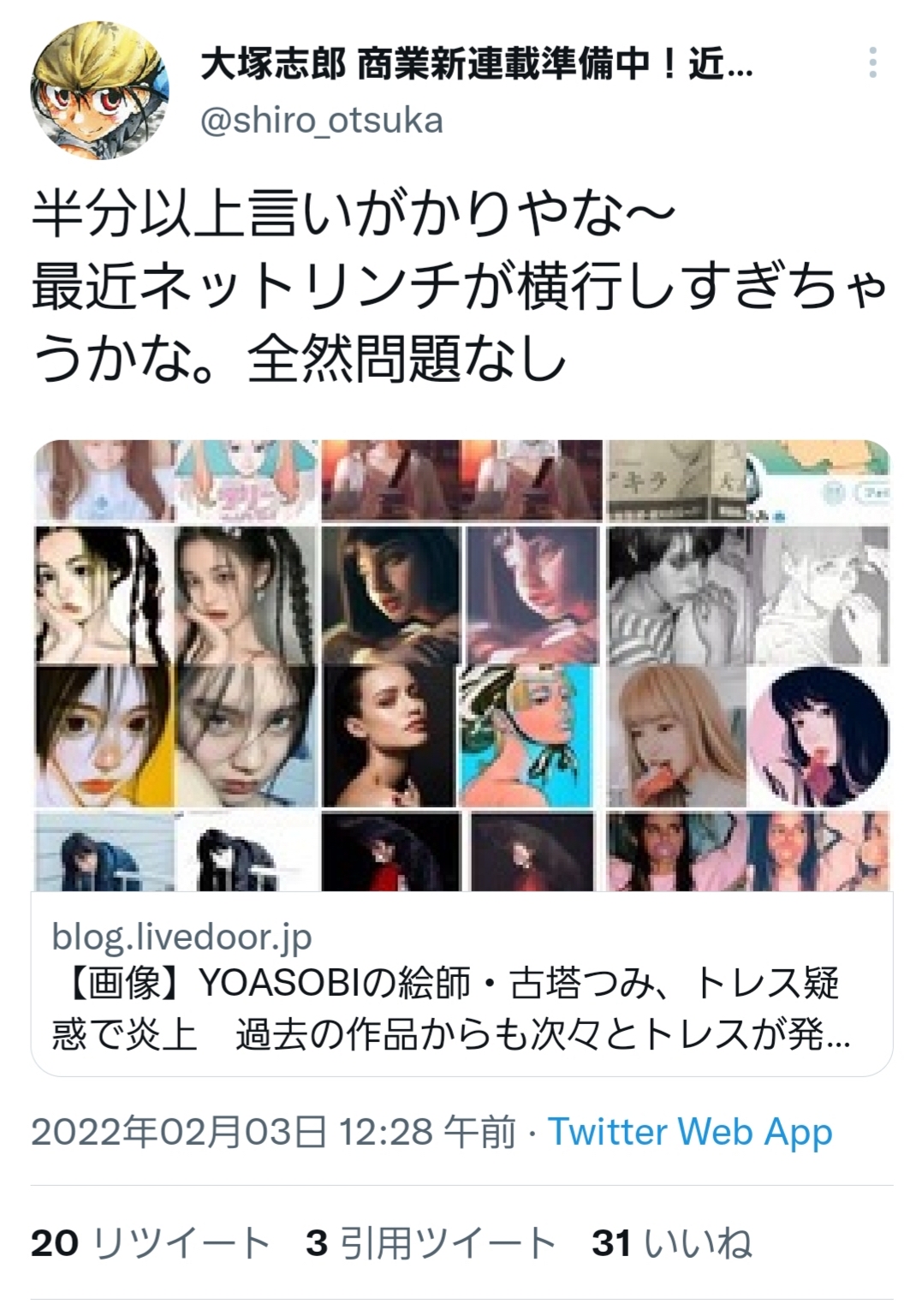922x1316 pixels.
Task: View the 20 リツイート list
Action: pos(151,1243)
